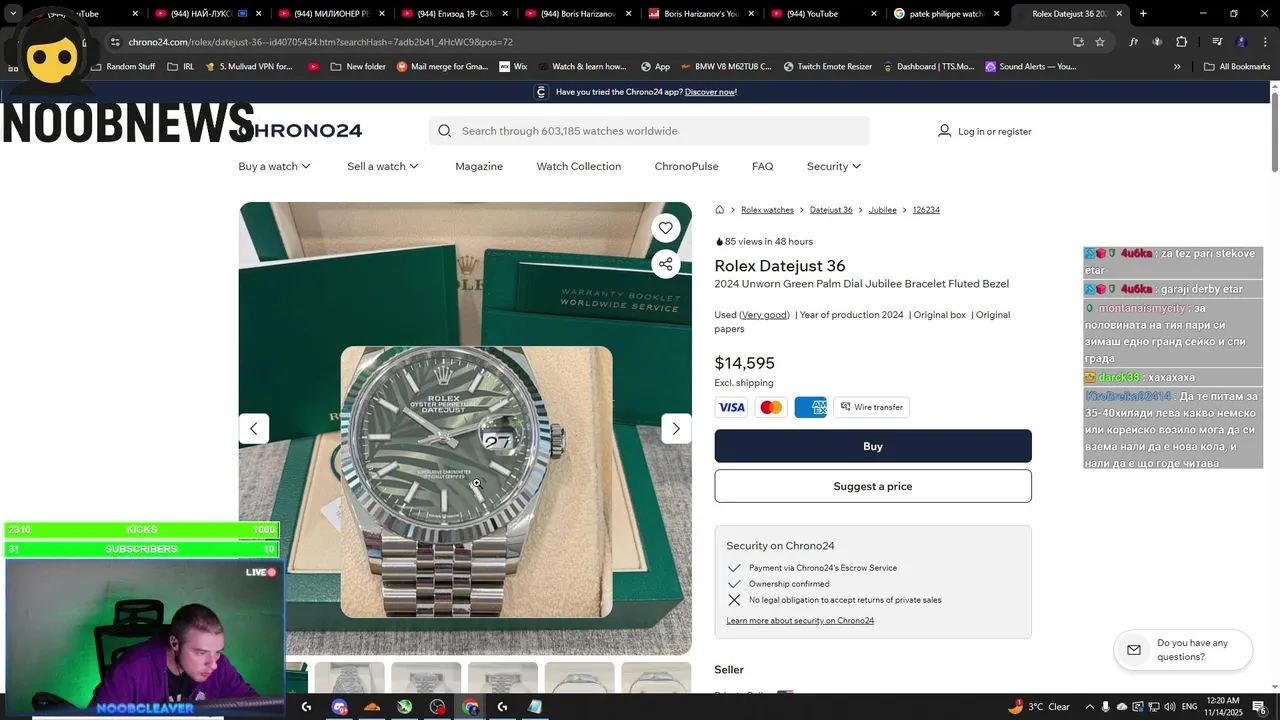
Task: Open the Do you have any questions chat
Action: coord(1183,650)
